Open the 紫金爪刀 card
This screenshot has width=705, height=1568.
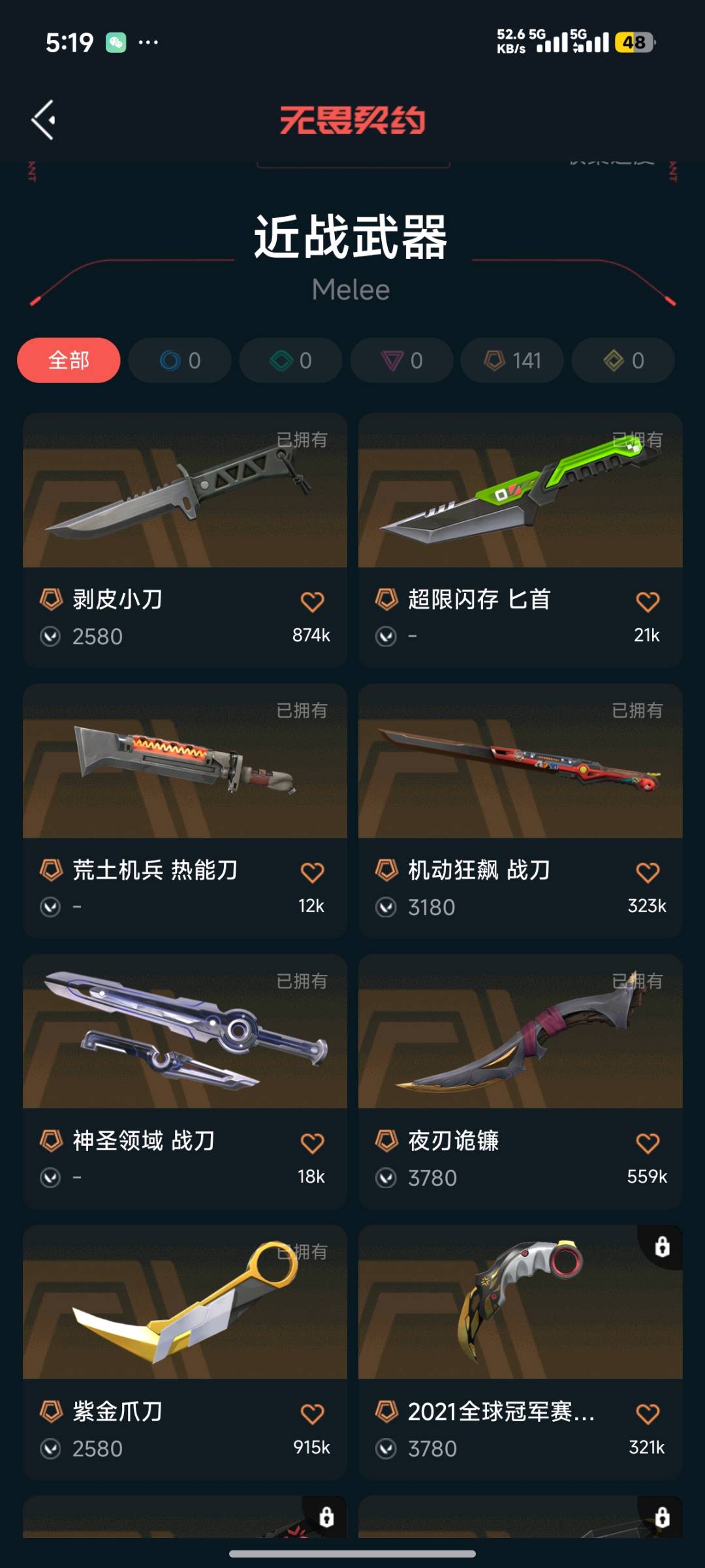pyautogui.click(x=185, y=1352)
